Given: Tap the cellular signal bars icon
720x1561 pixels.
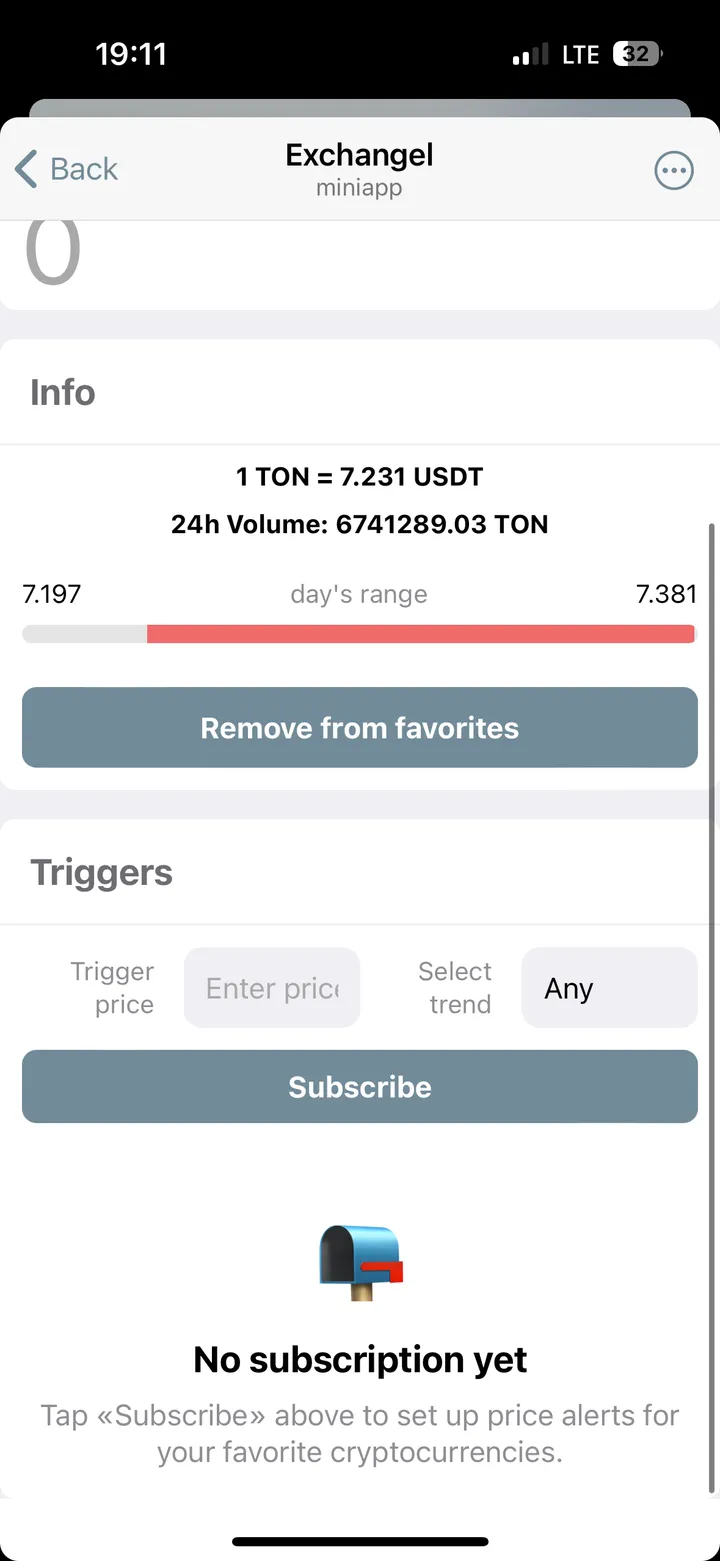Looking at the screenshot, I should 531,54.
